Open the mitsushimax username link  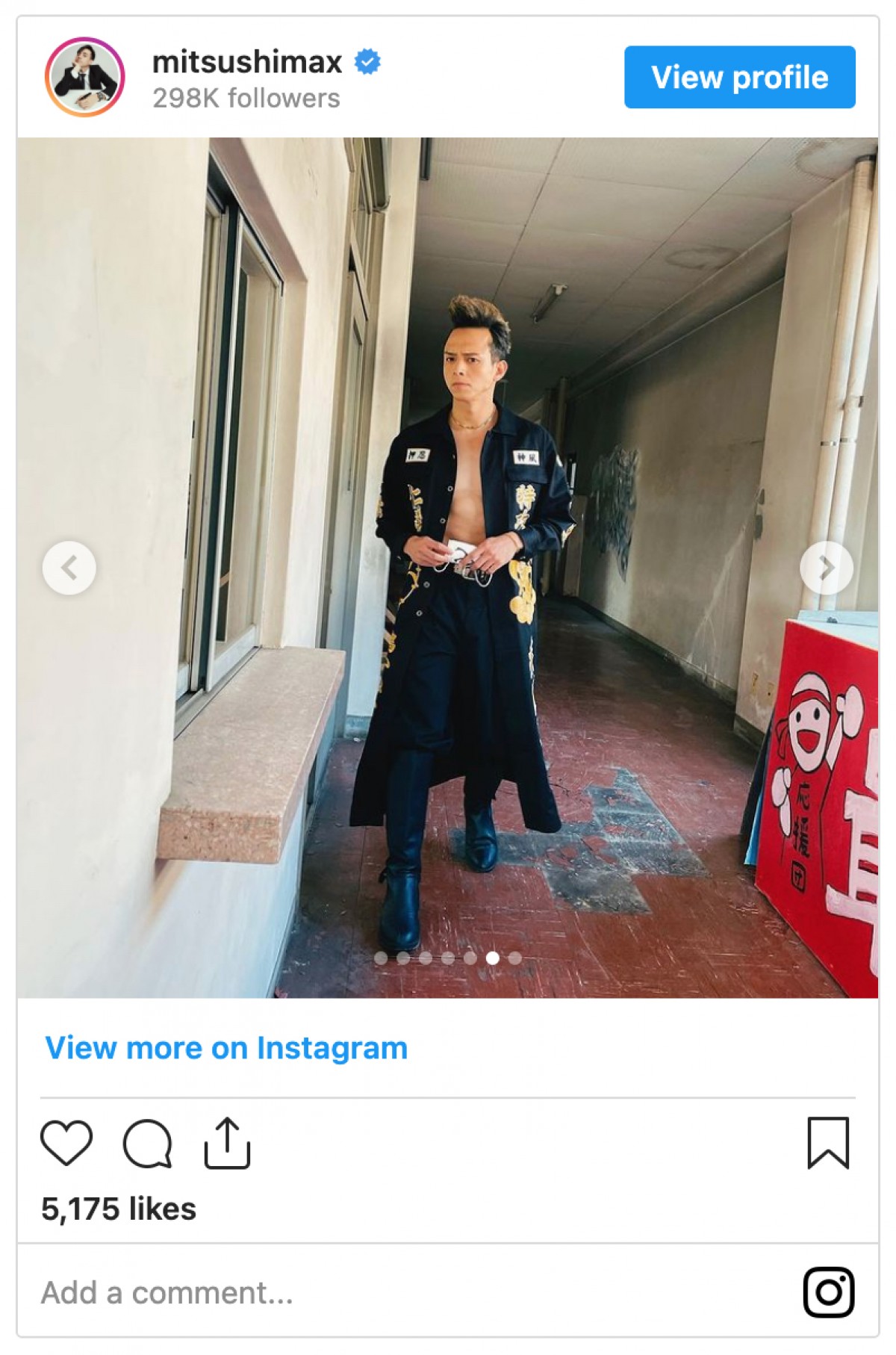247,62
